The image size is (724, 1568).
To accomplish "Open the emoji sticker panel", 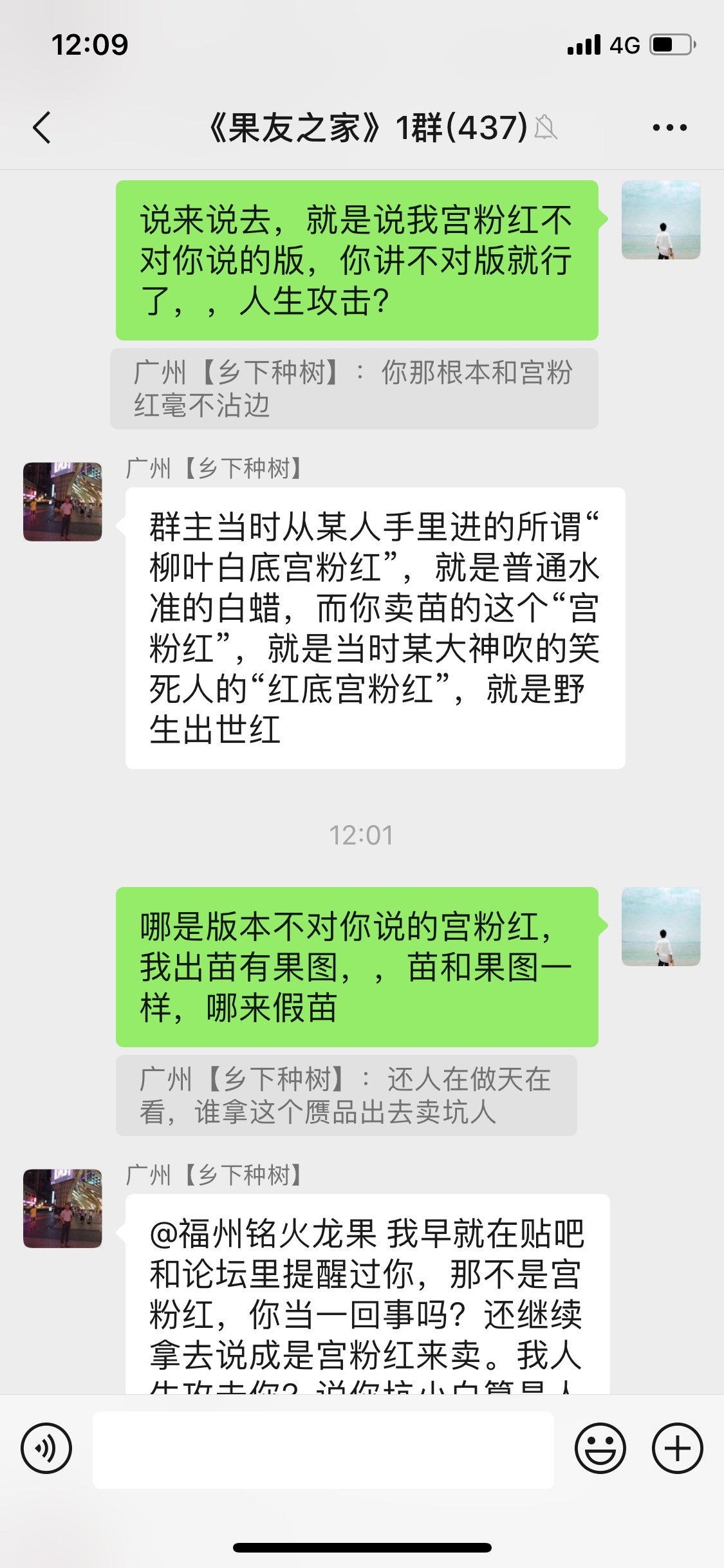I will point(600,1449).
